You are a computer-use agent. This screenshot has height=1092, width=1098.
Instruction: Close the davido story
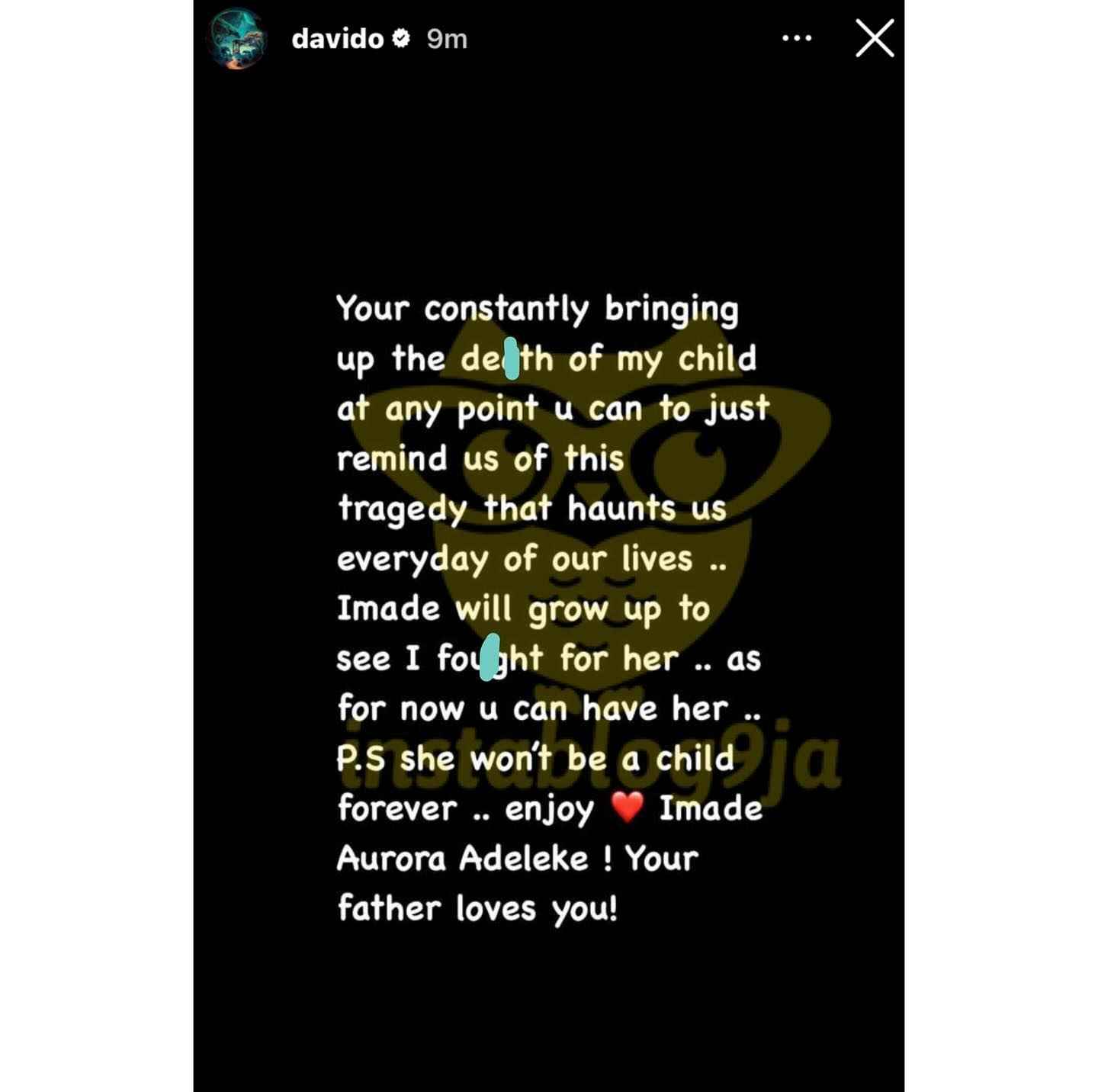click(874, 38)
